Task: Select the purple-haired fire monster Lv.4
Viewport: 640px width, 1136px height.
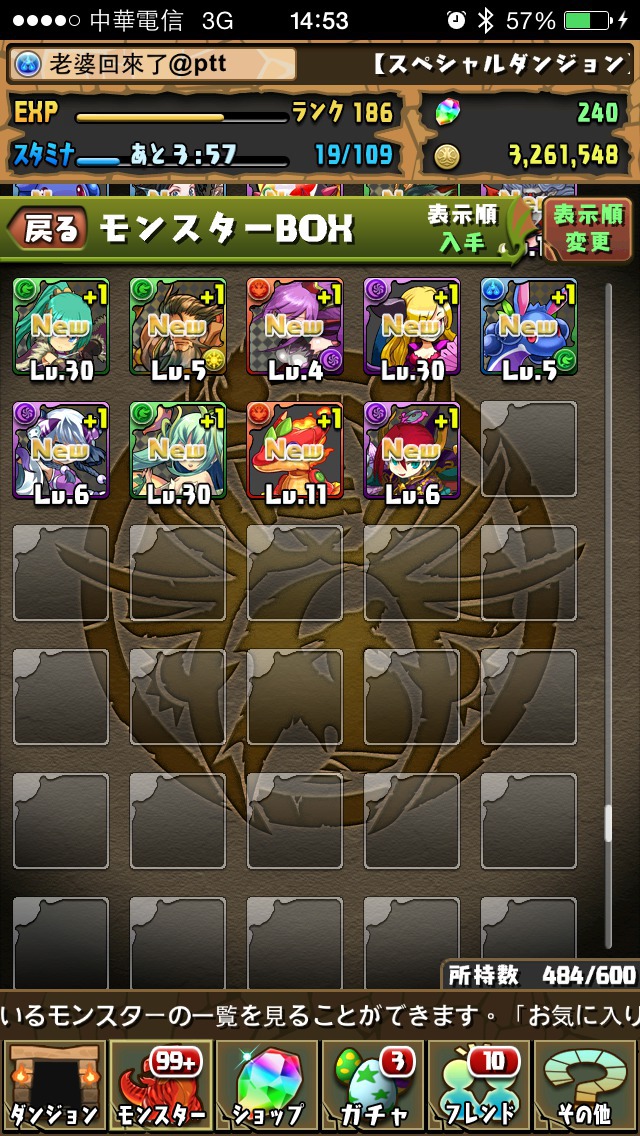Action: point(295,327)
